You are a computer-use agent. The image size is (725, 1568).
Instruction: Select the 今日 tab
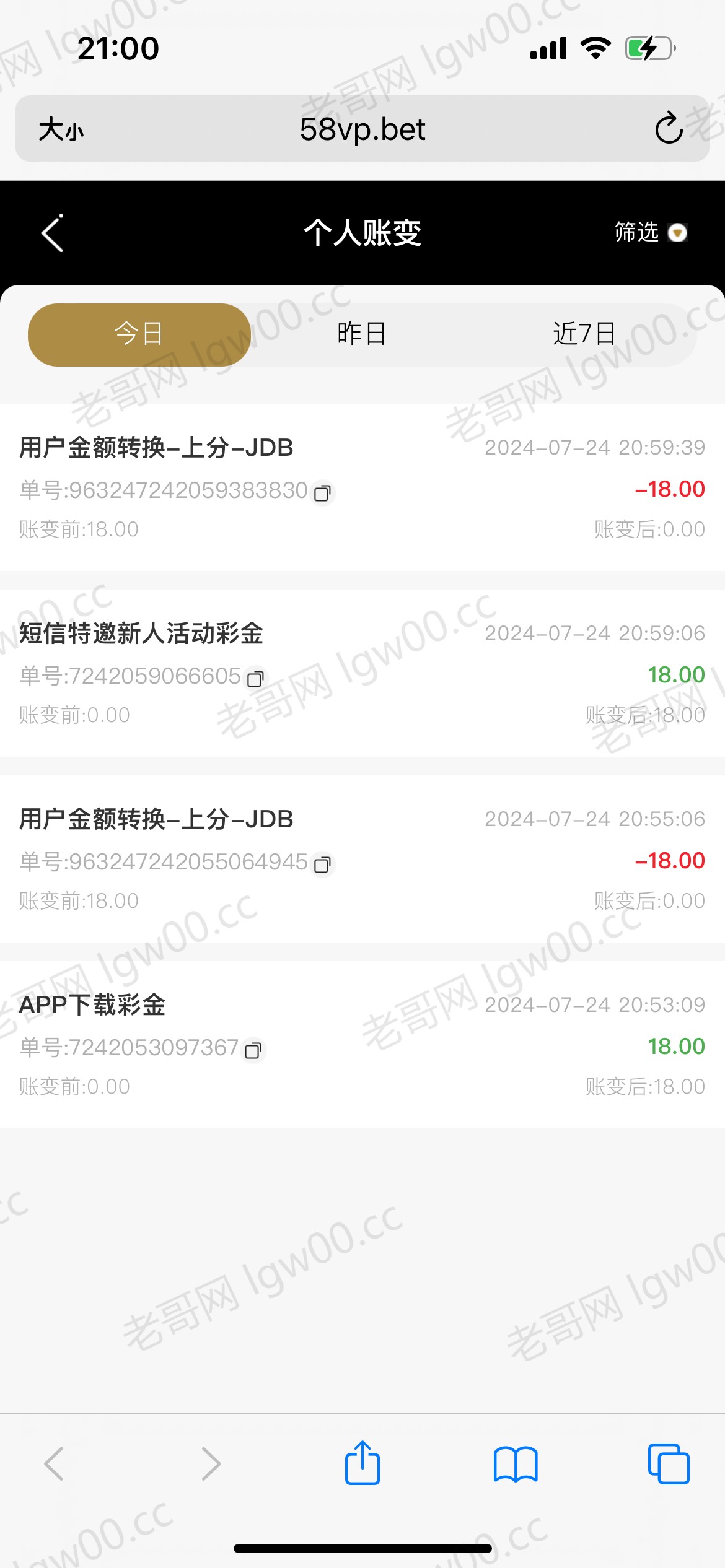139,334
